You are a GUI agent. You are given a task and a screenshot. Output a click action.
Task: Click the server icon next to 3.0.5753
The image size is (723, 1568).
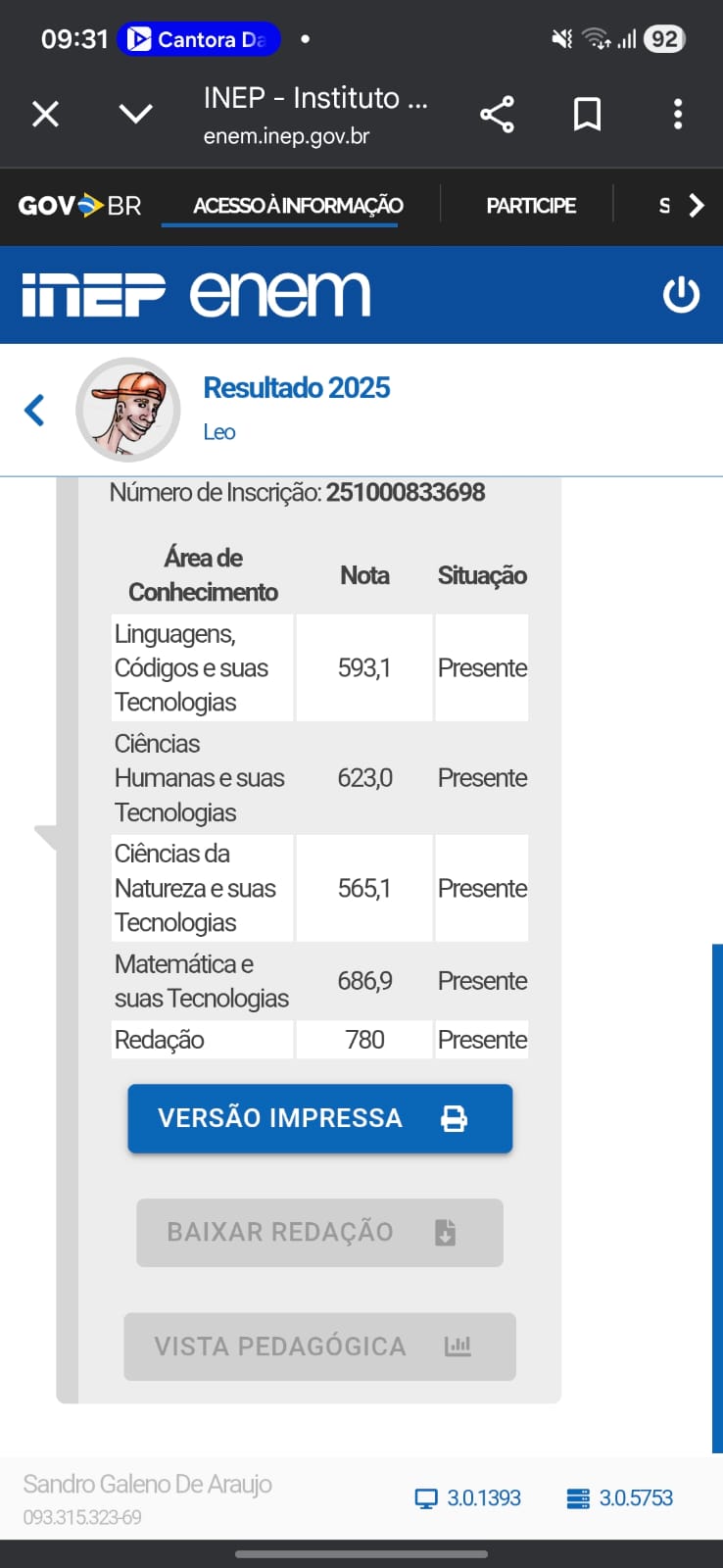click(x=576, y=1497)
